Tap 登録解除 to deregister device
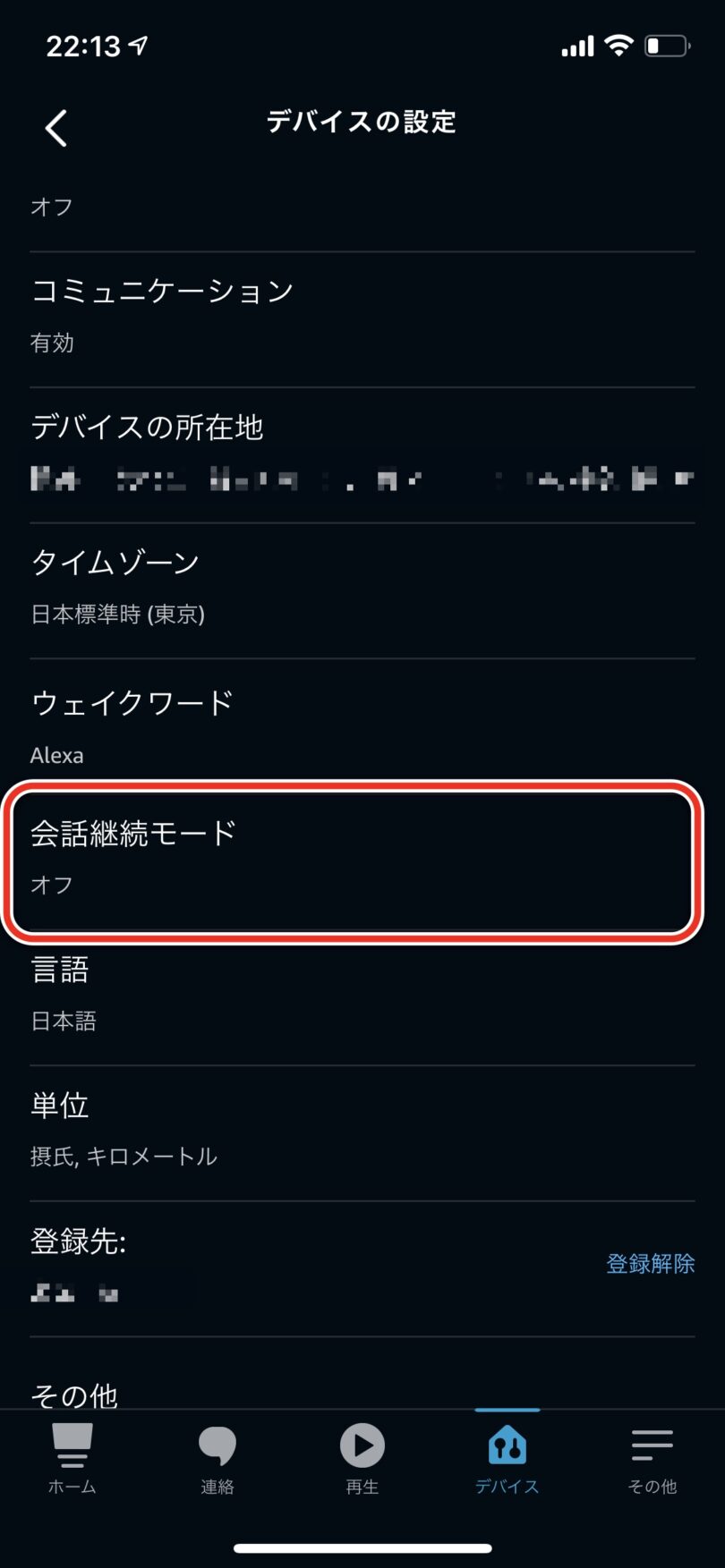The width and height of the screenshot is (725, 1568). (x=651, y=1263)
